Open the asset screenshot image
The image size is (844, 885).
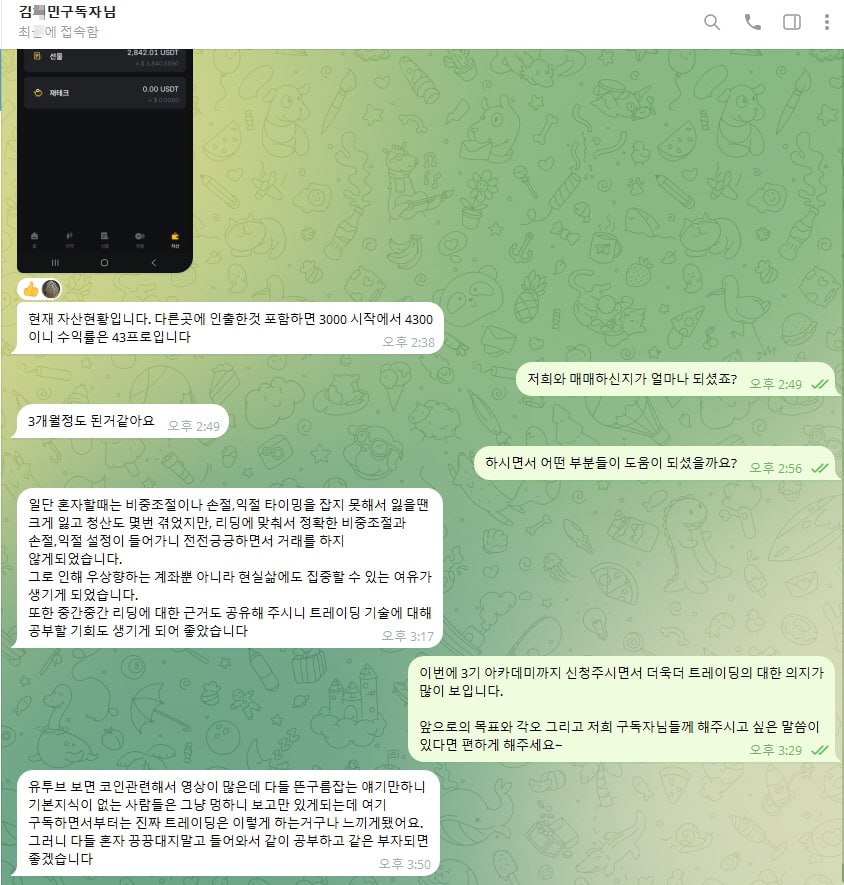105,161
